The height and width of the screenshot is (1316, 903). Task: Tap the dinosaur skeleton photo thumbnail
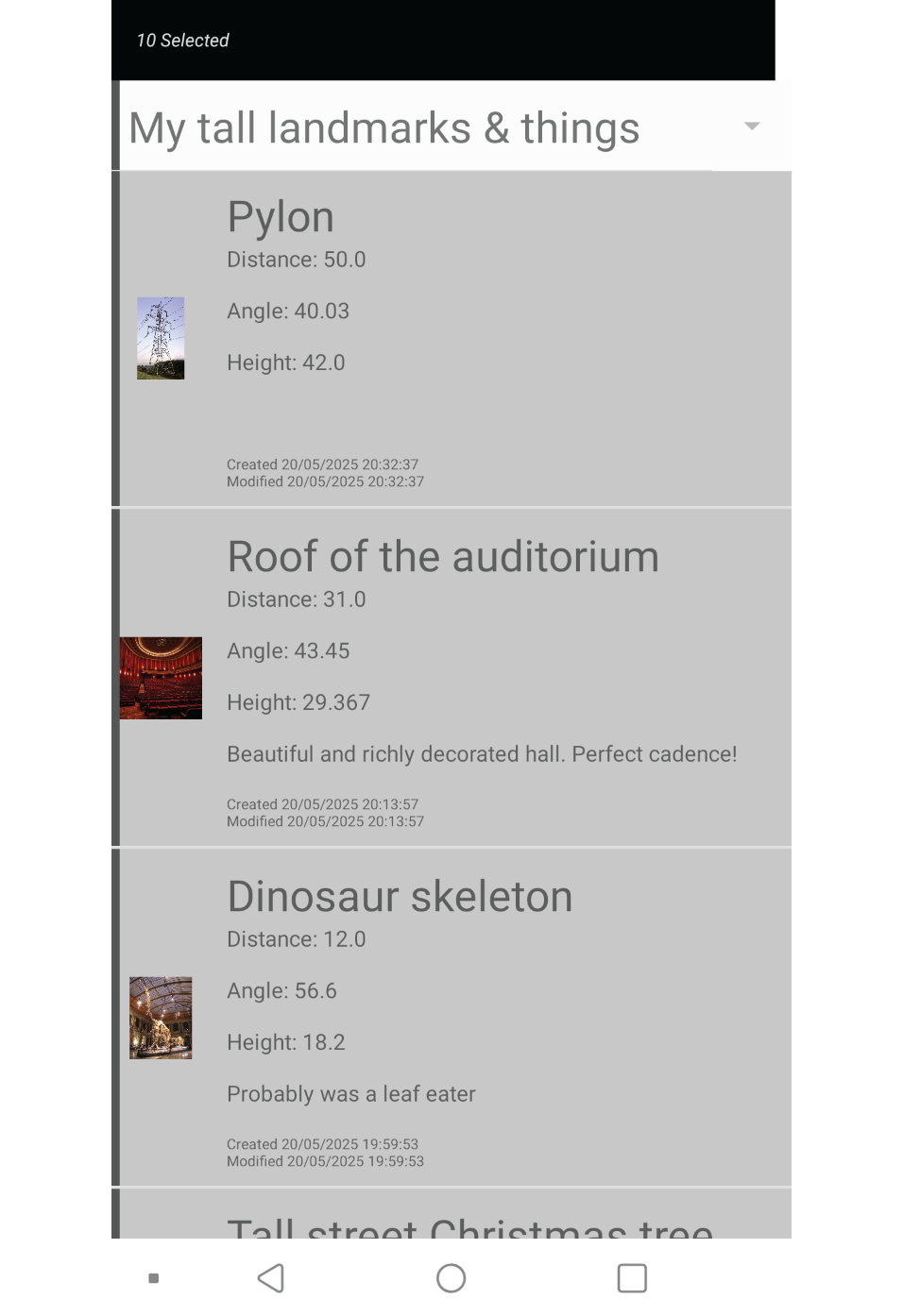pyautogui.click(x=161, y=1017)
